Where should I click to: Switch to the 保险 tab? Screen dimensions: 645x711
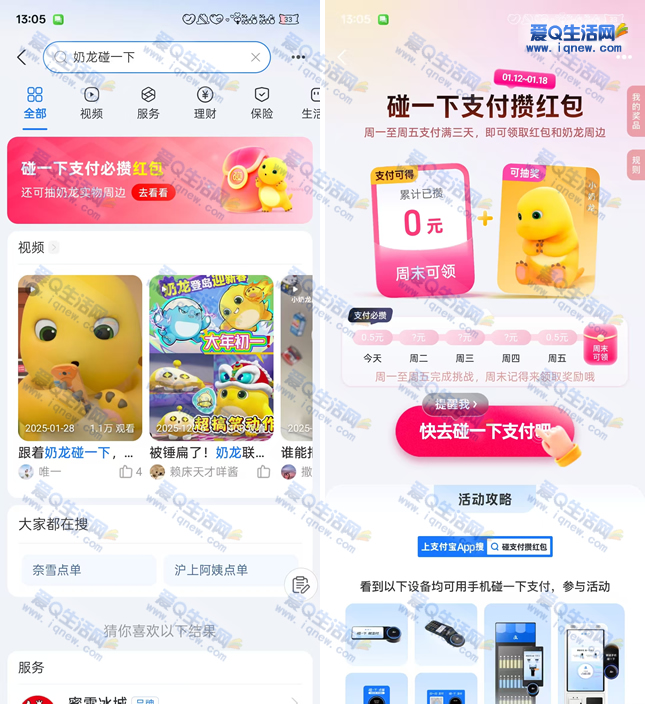262,103
